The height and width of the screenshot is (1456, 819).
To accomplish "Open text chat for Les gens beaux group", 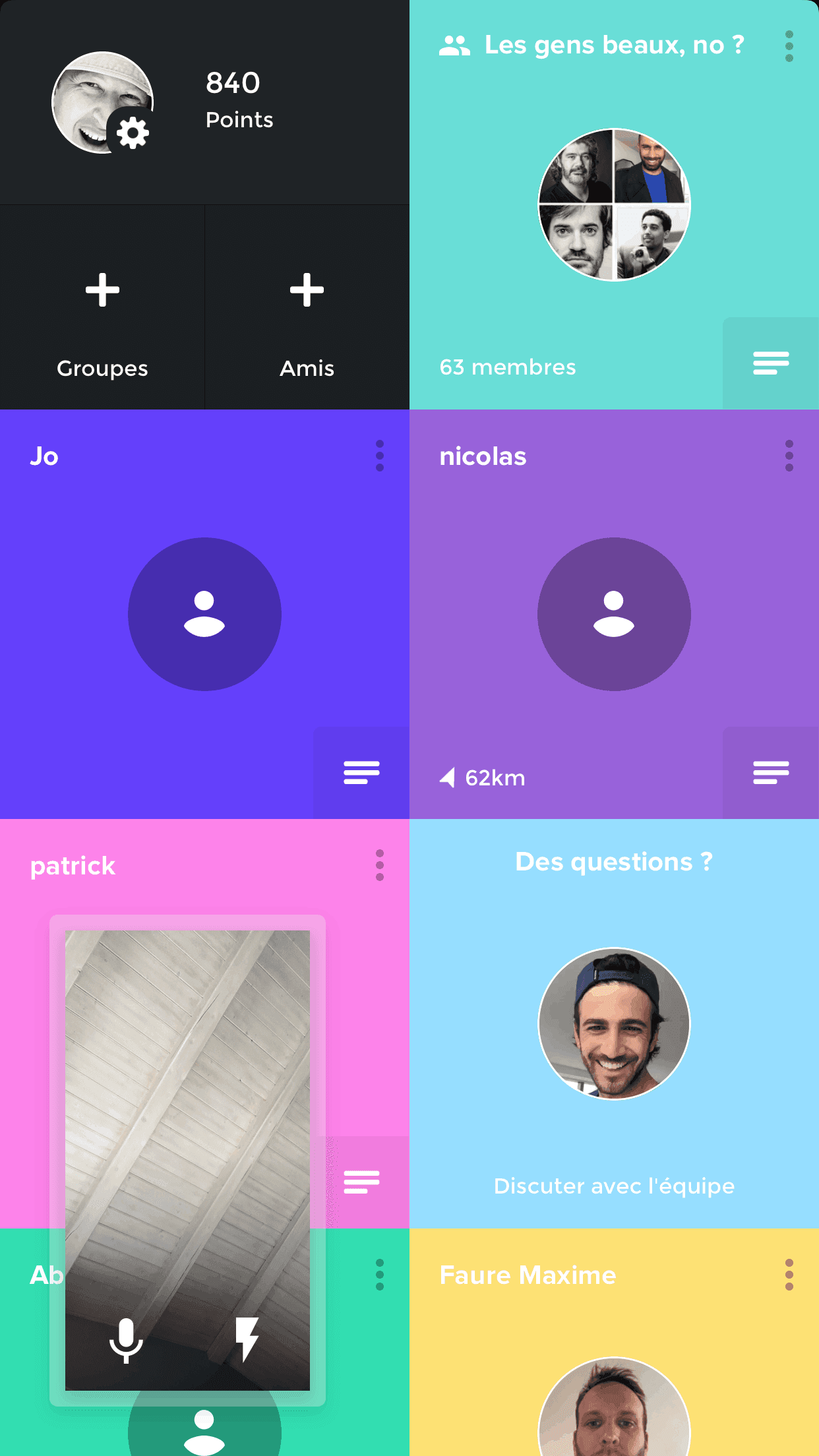I will [770, 363].
